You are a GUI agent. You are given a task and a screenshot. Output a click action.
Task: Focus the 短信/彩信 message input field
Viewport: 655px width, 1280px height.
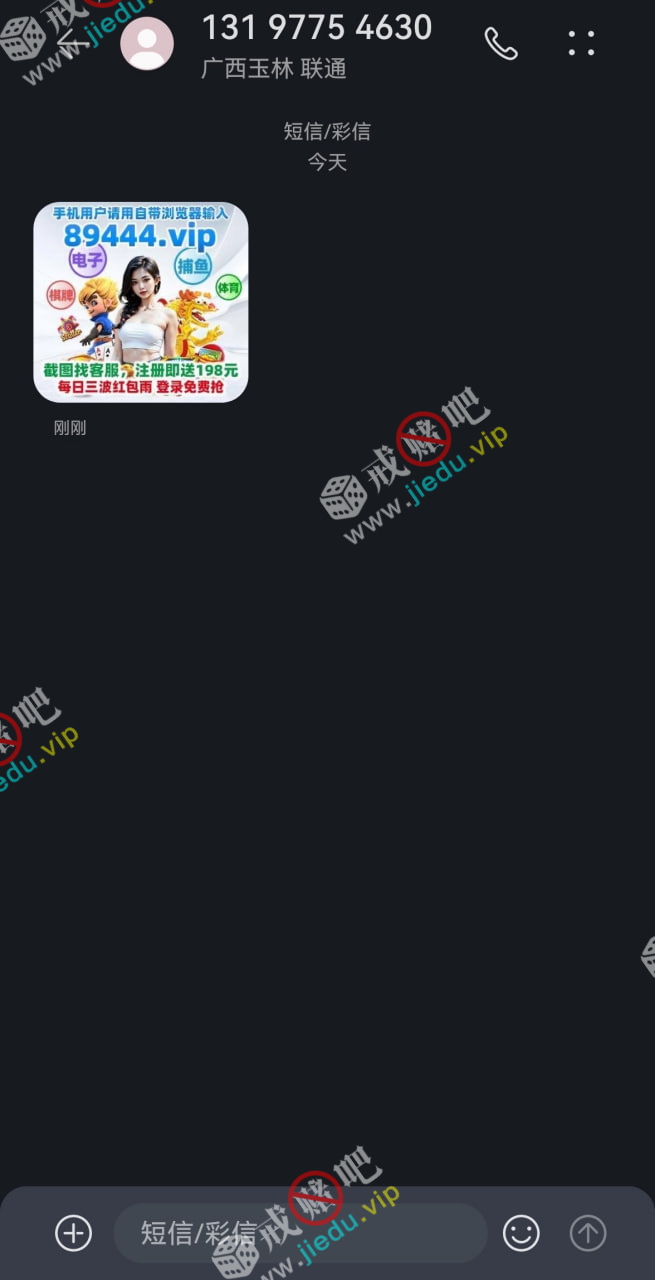tap(300, 1233)
